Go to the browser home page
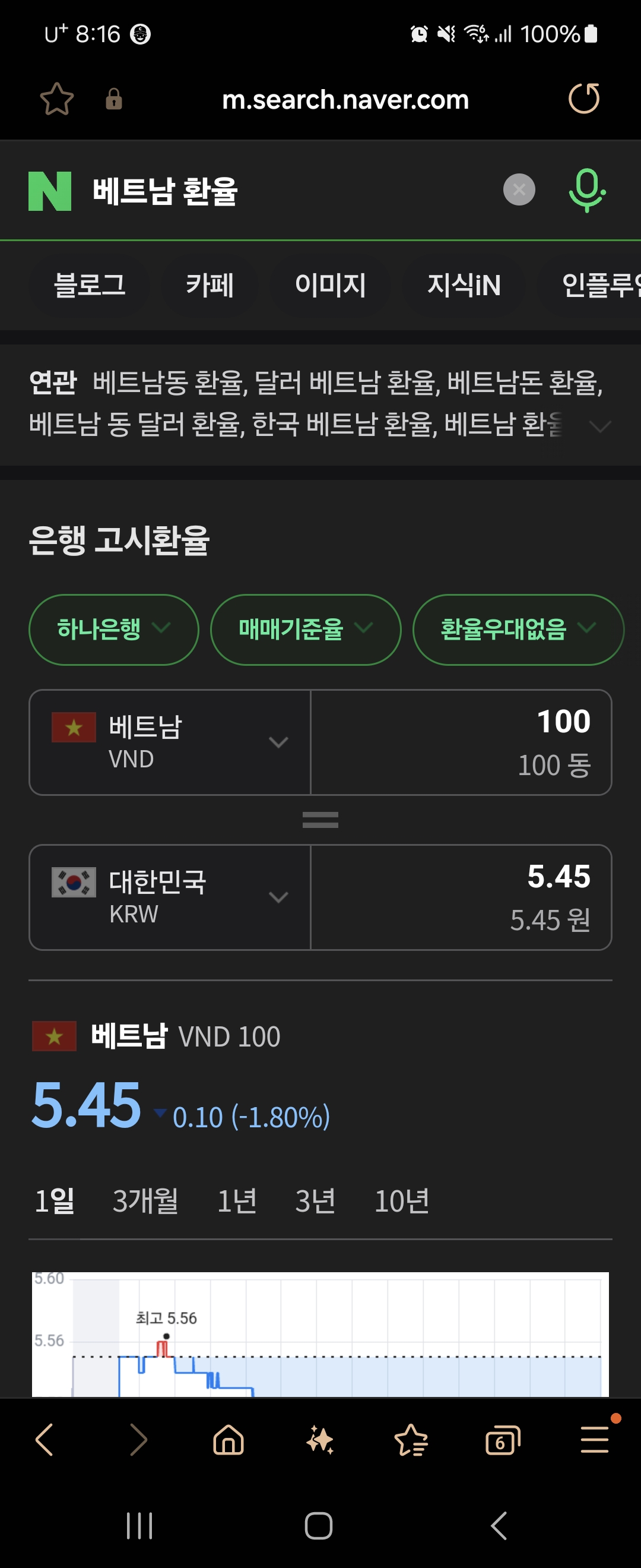The height and width of the screenshot is (1568, 641). 229,1440
